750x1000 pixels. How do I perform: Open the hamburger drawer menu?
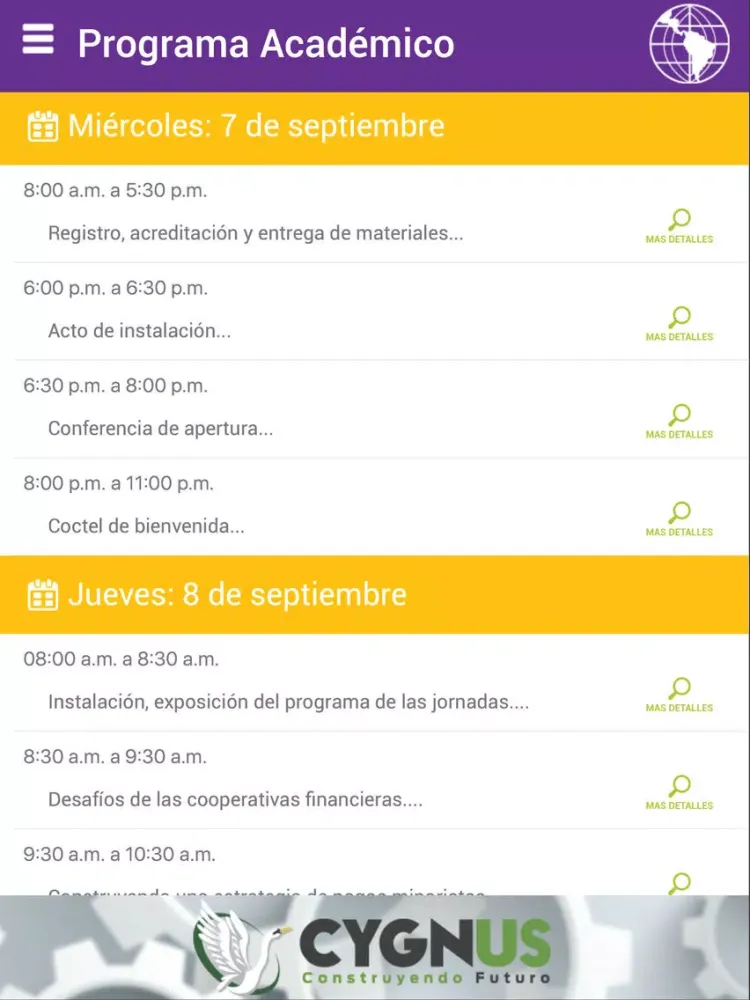[x=38, y=40]
